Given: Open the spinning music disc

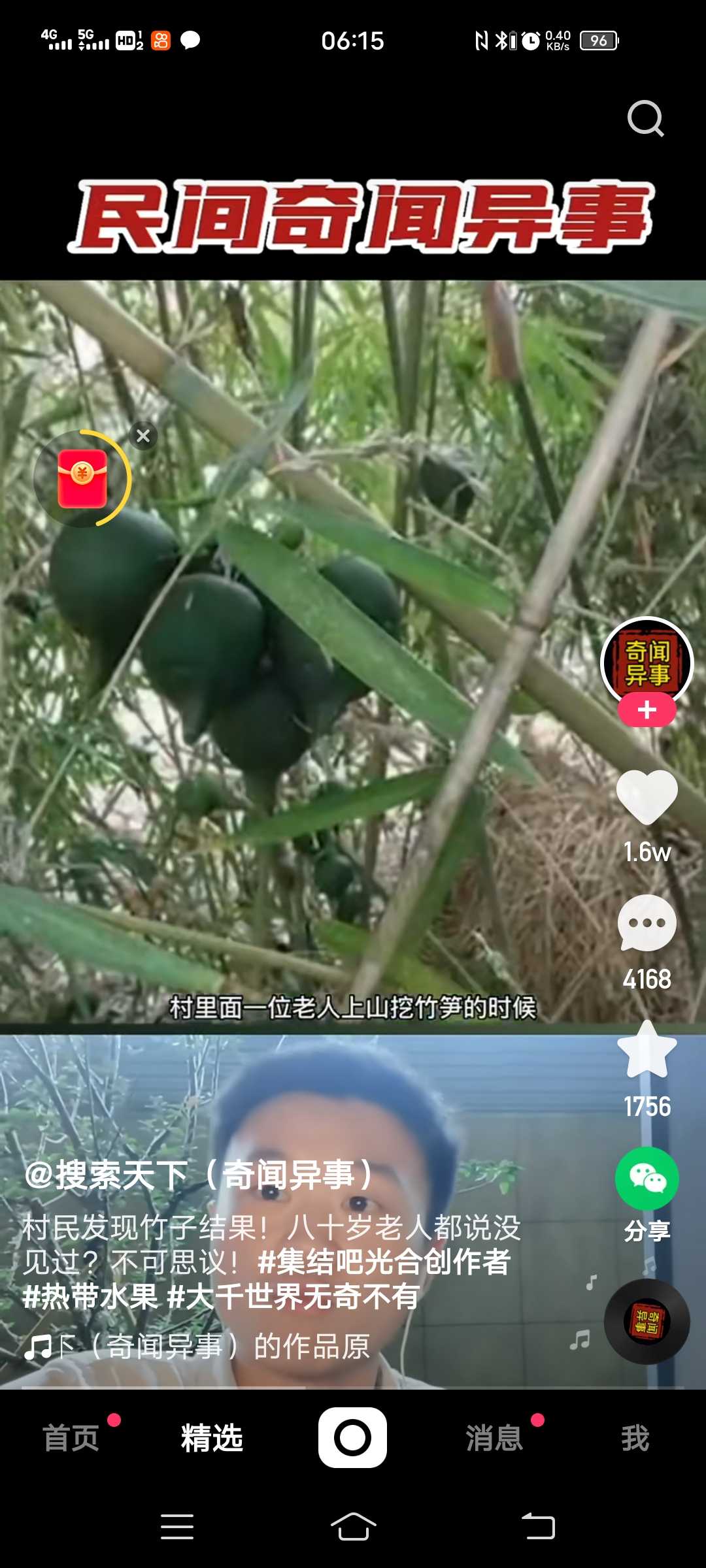Looking at the screenshot, I should coord(647,1321).
